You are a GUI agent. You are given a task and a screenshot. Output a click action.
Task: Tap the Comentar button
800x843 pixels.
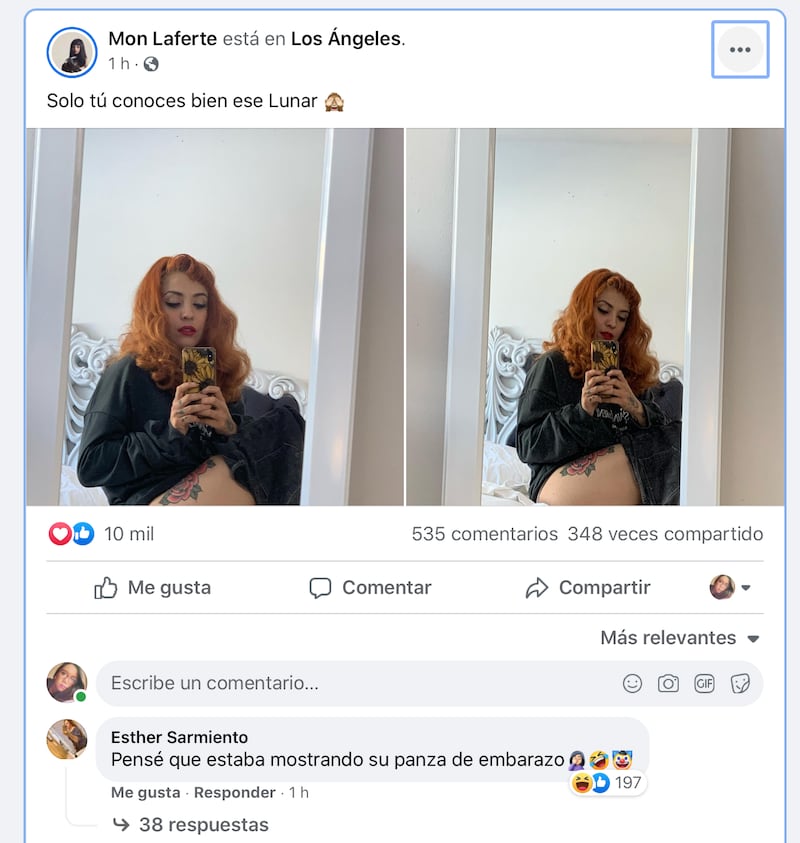[371, 588]
